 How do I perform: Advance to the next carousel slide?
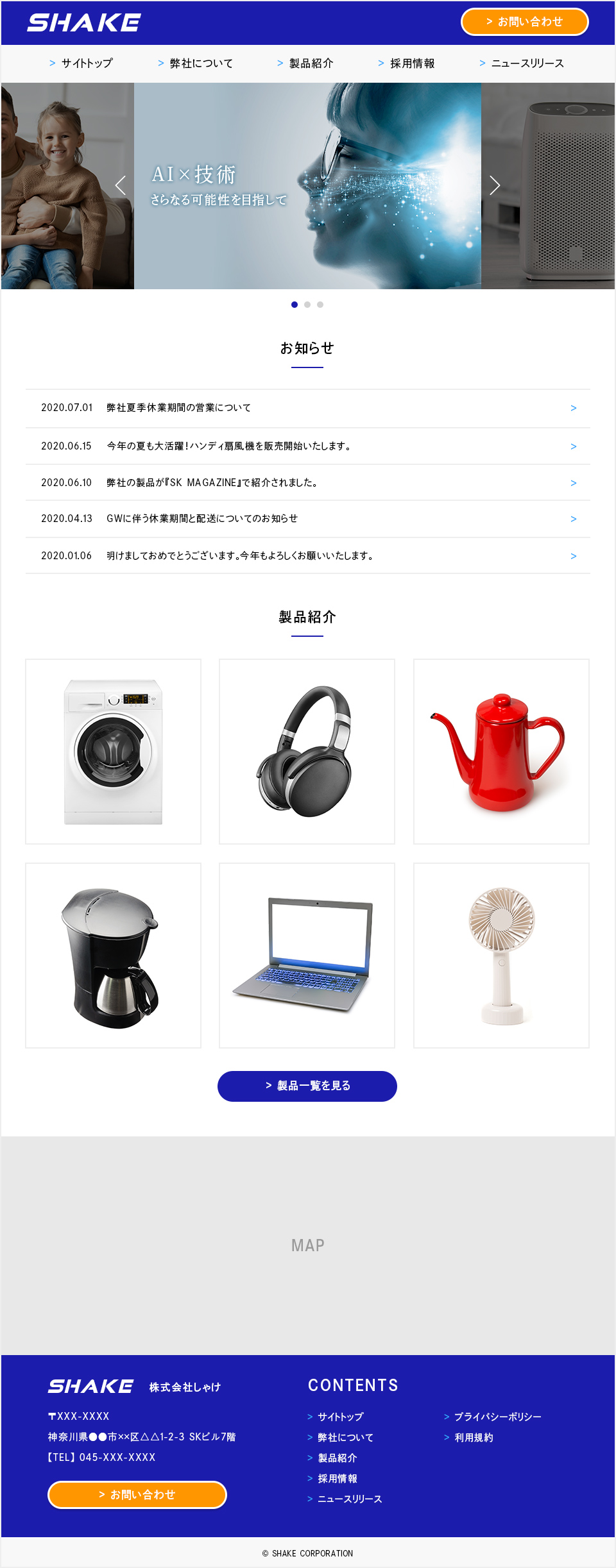[495, 185]
